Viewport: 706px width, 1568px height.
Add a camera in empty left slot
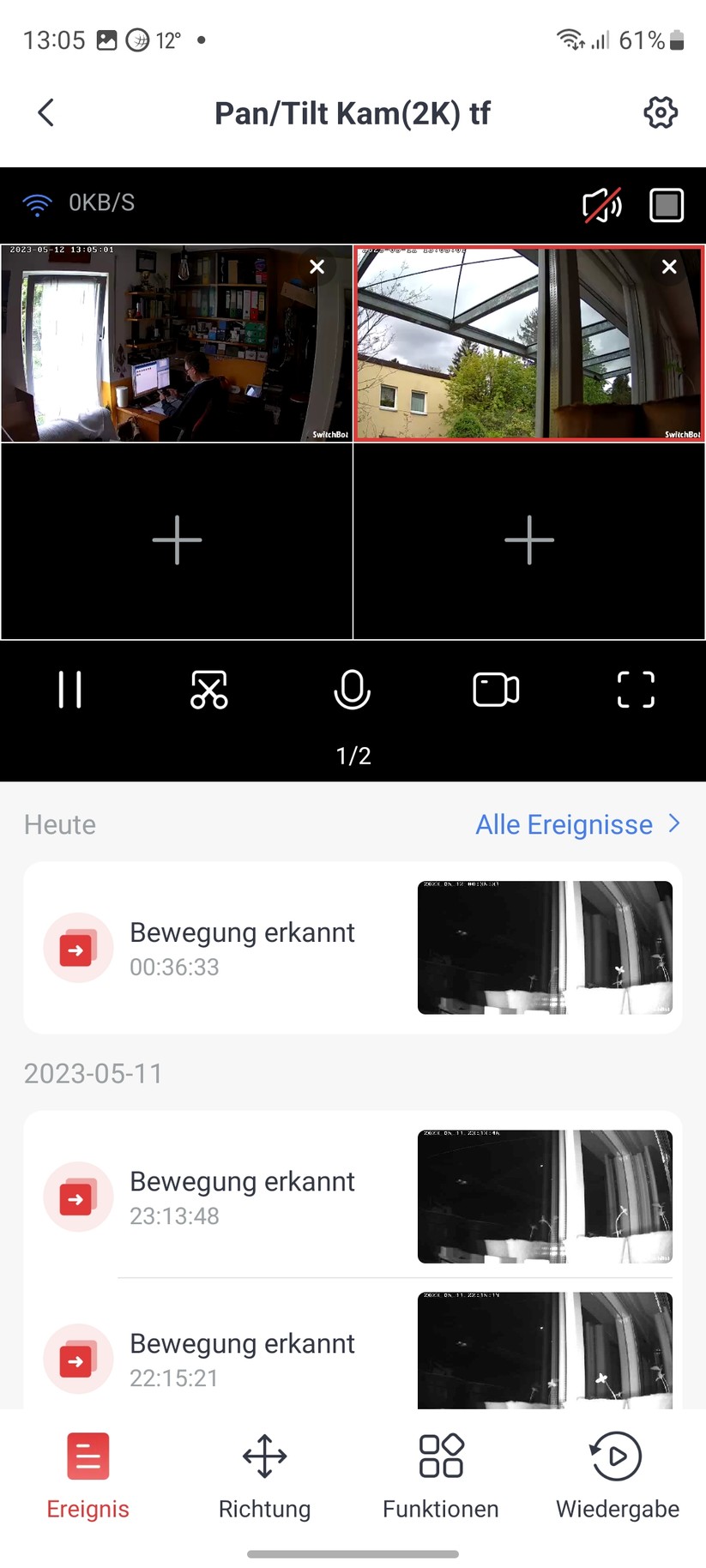point(177,540)
